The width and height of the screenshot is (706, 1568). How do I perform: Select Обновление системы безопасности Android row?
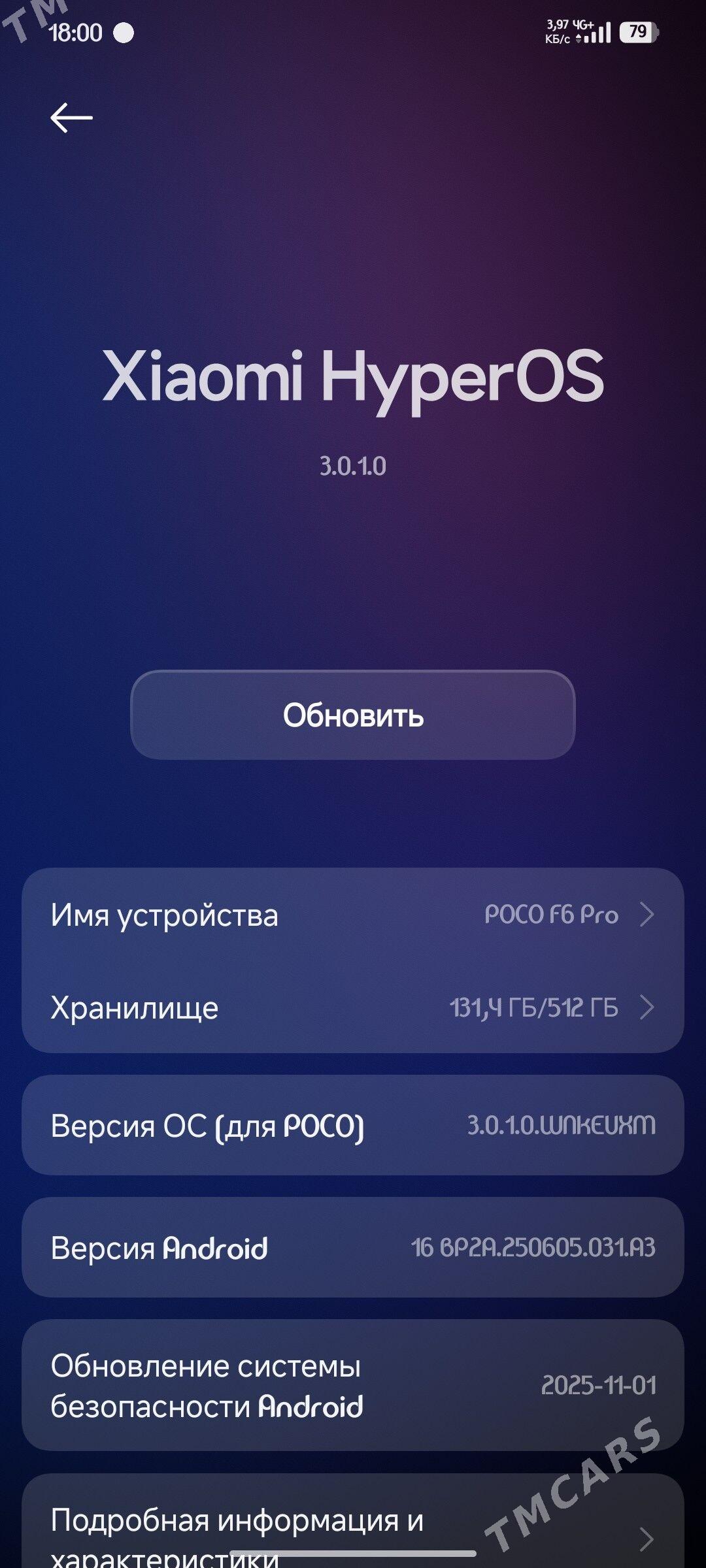point(353,1385)
